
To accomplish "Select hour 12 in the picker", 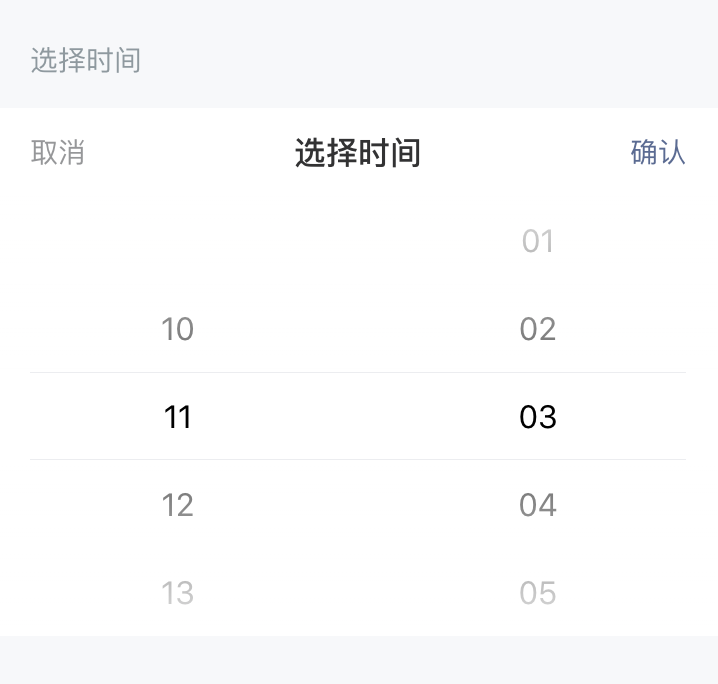I will tap(177, 505).
